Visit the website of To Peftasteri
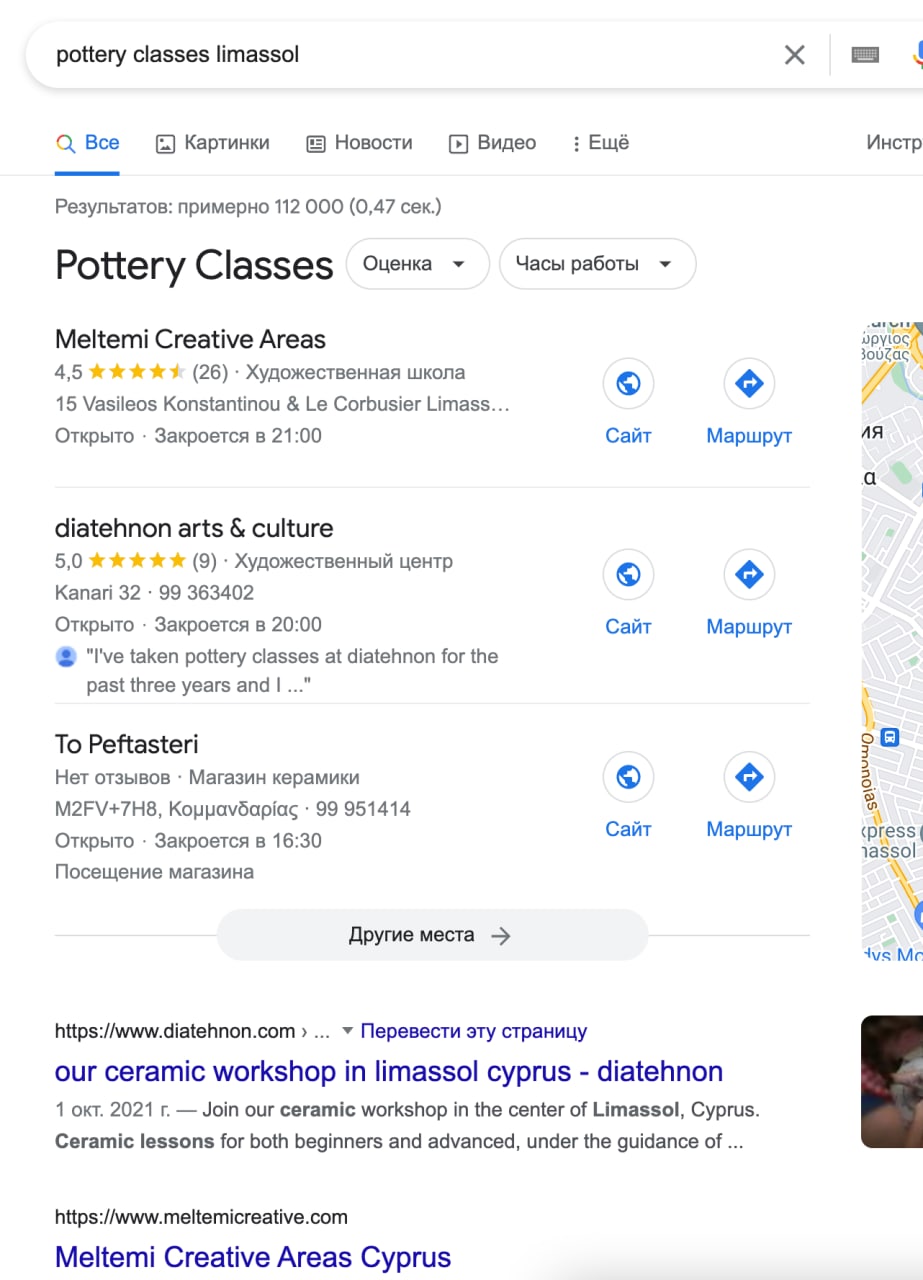Image resolution: width=923 pixels, height=1280 pixels. (628, 794)
